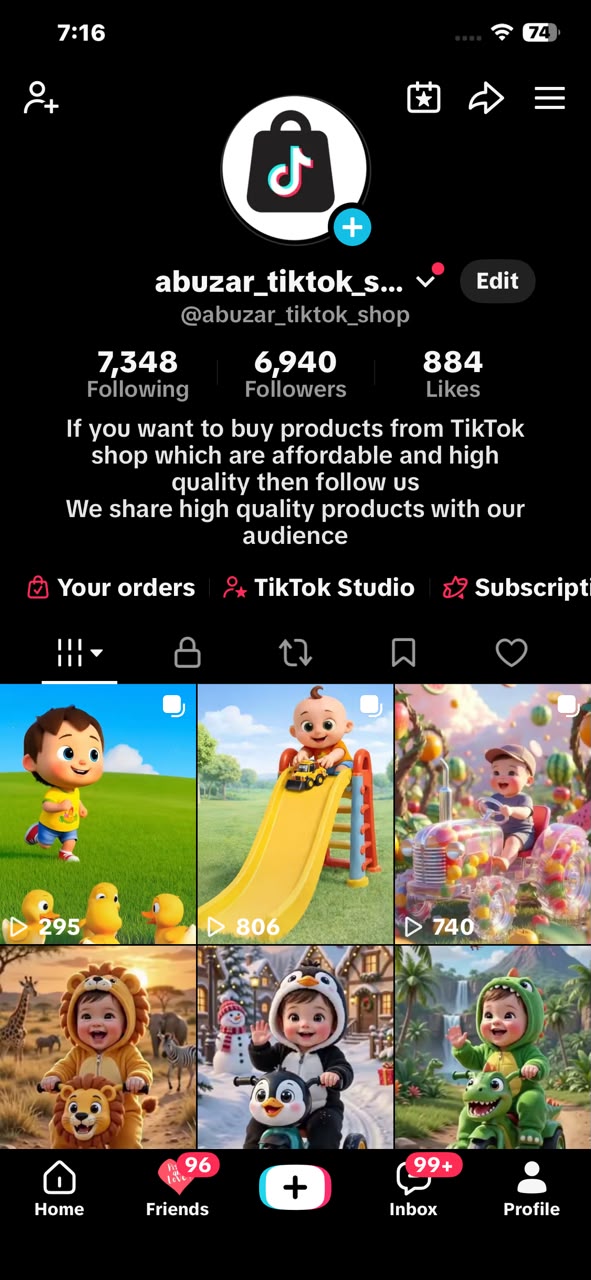Tap the Edit profile button
The height and width of the screenshot is (1280, 591).
coord(497,281)
